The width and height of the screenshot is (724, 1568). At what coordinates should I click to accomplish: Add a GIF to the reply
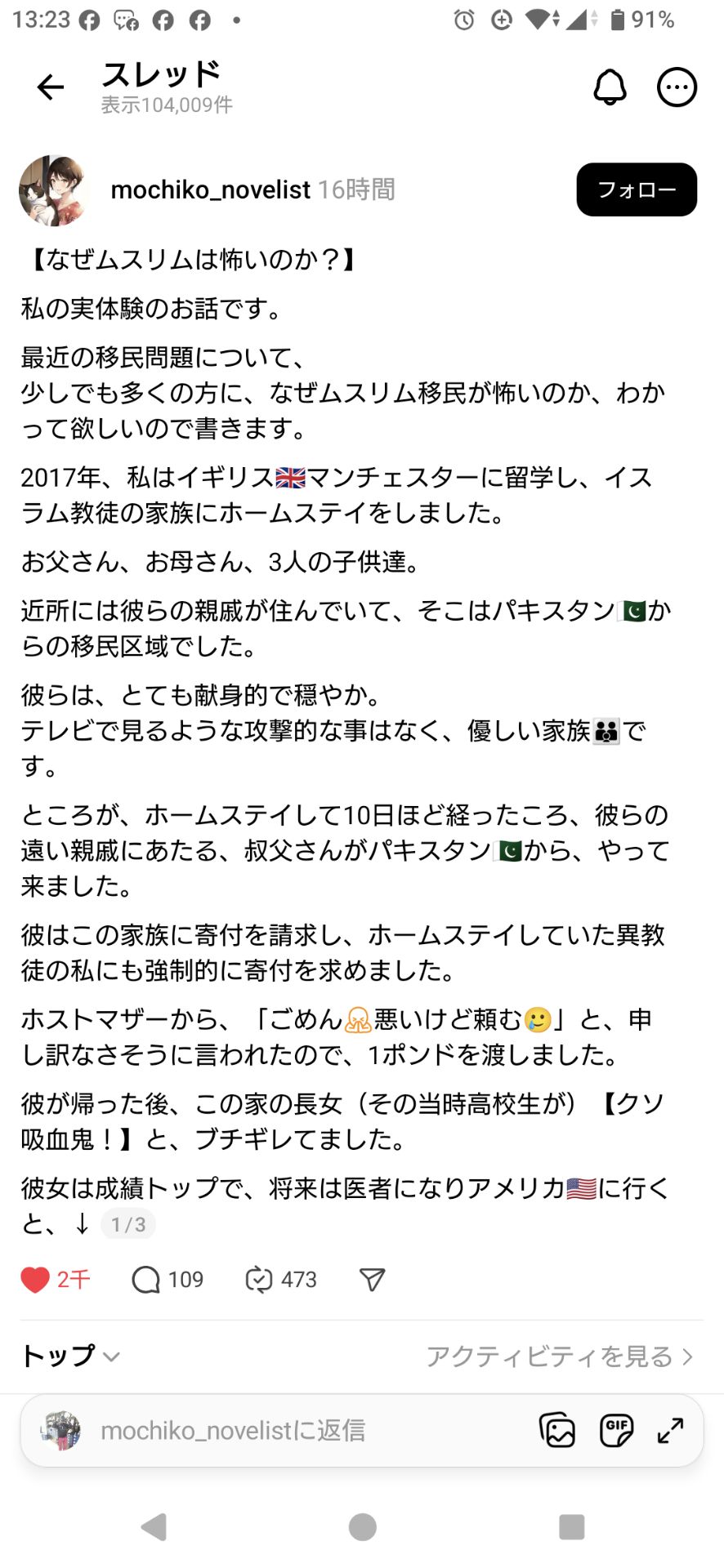pos(616,1430)
